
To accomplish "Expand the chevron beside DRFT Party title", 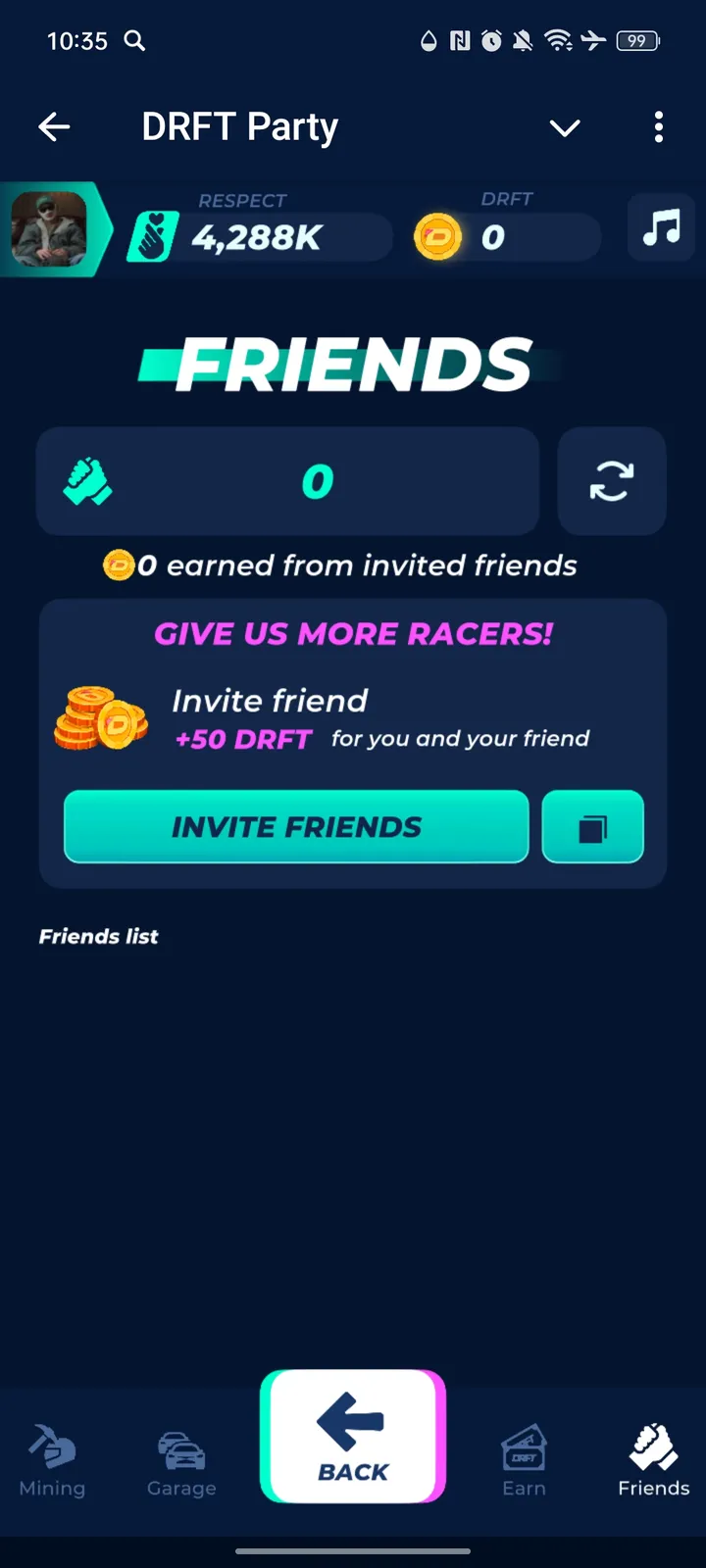I will (x=565, y=127).
